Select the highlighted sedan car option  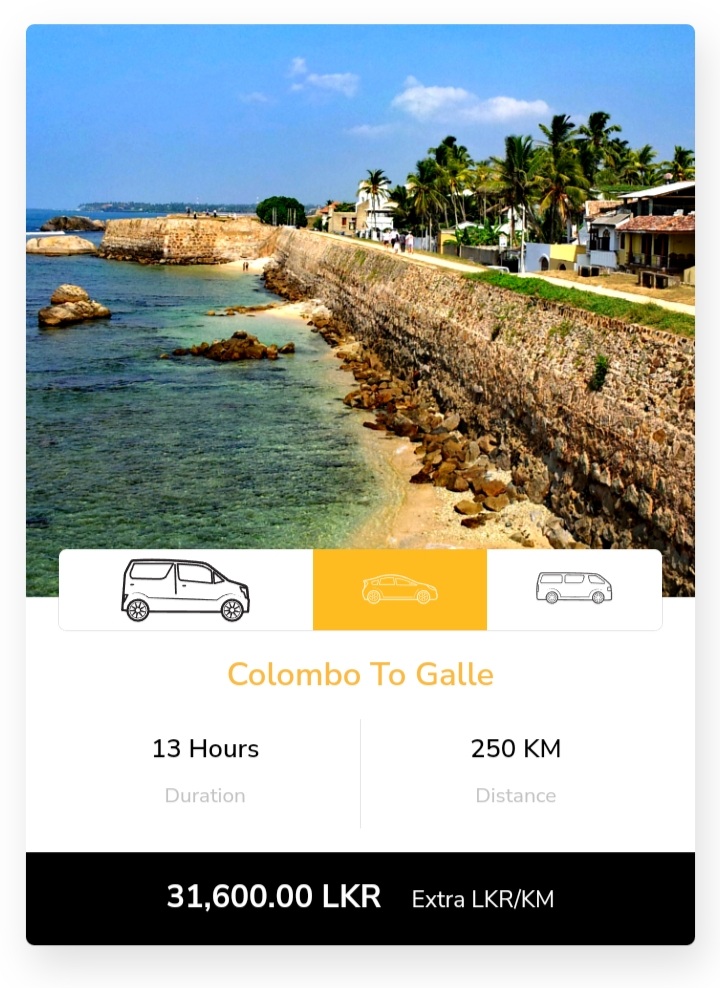(x=399, y=590)
